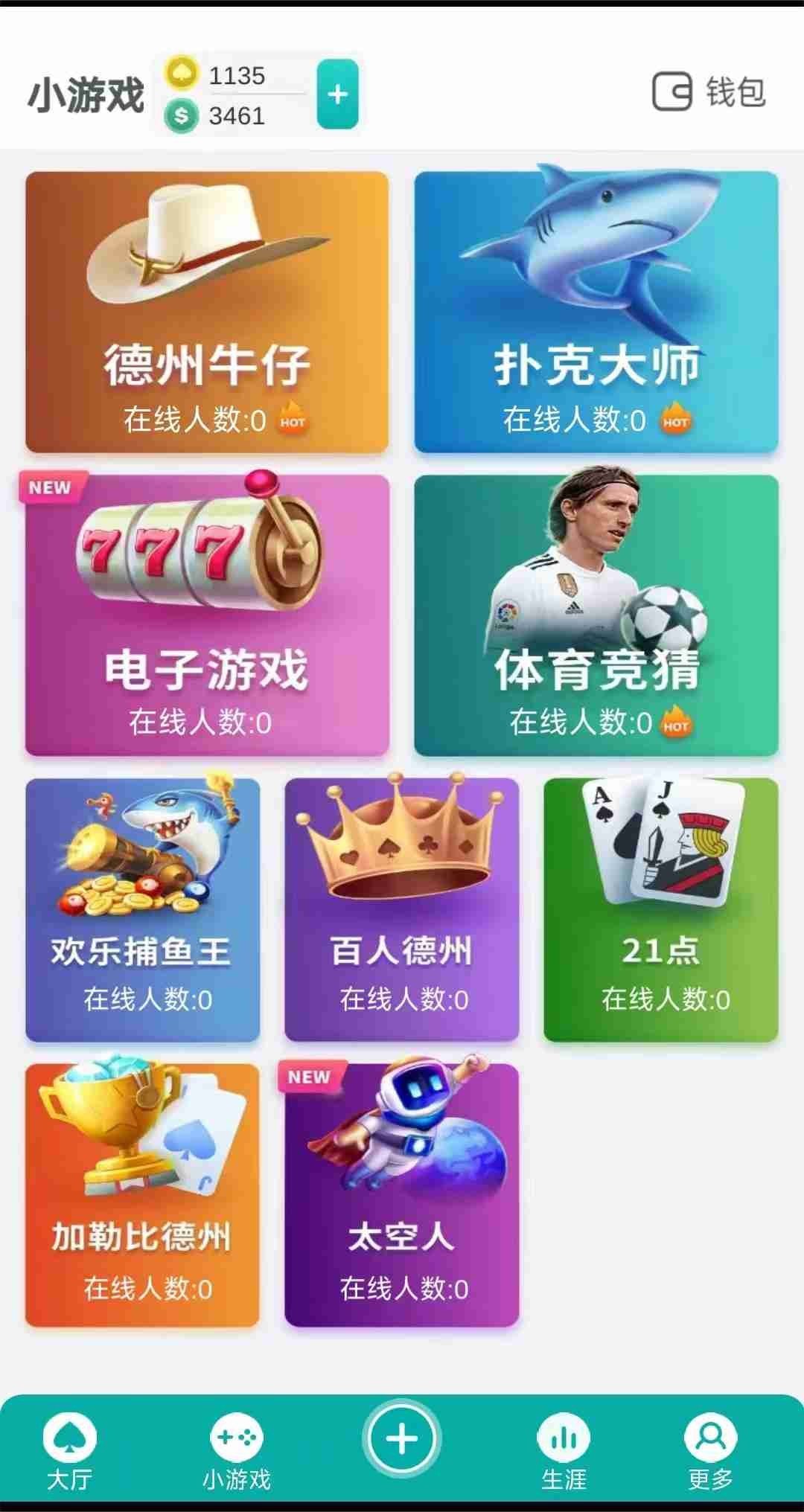The height and width of the screenshot is (1512, 804).
Task: Open the 百人德州 game
Action: coord(401,910)
